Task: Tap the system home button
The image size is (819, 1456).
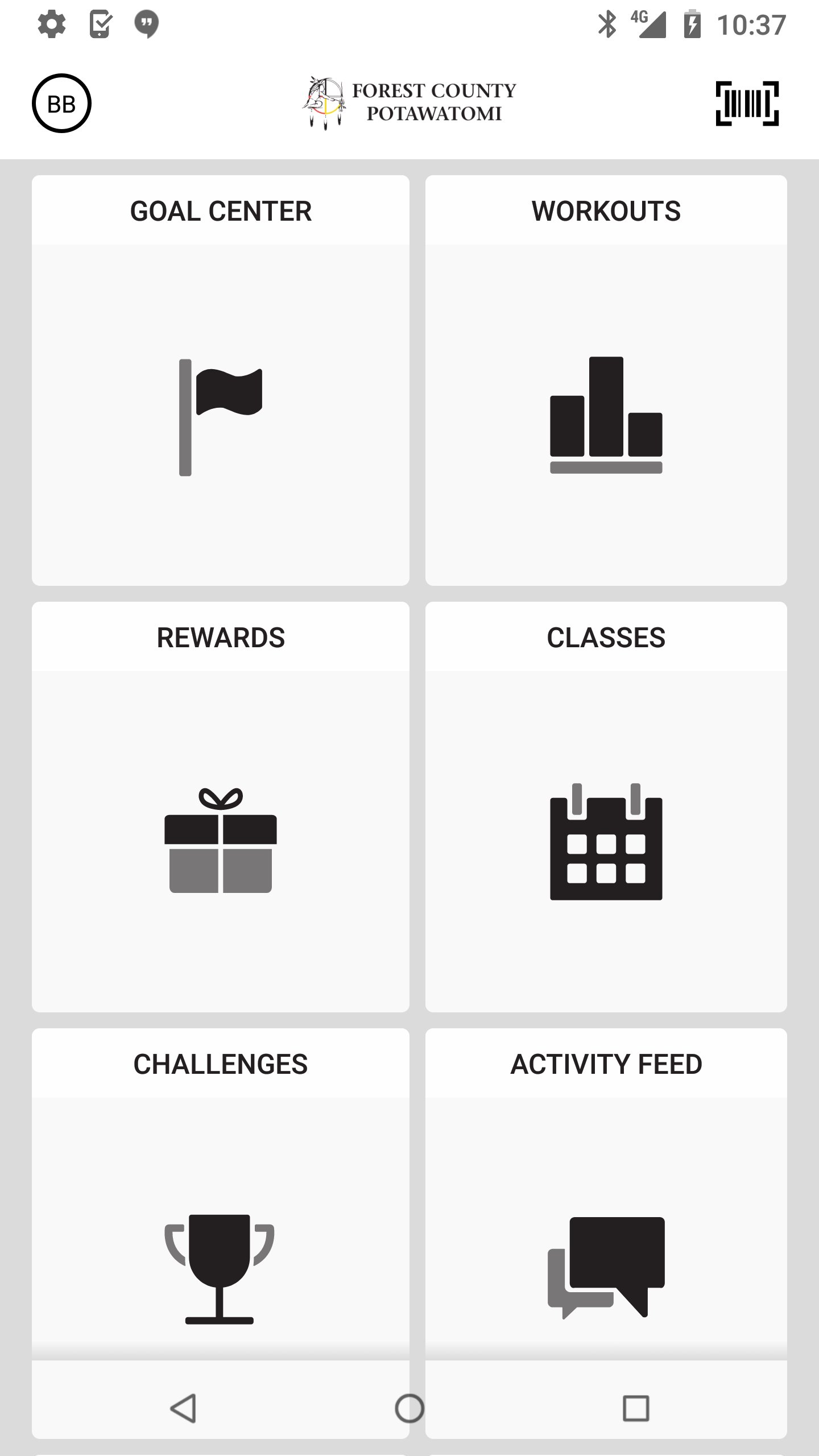Action: point(409,1408)
